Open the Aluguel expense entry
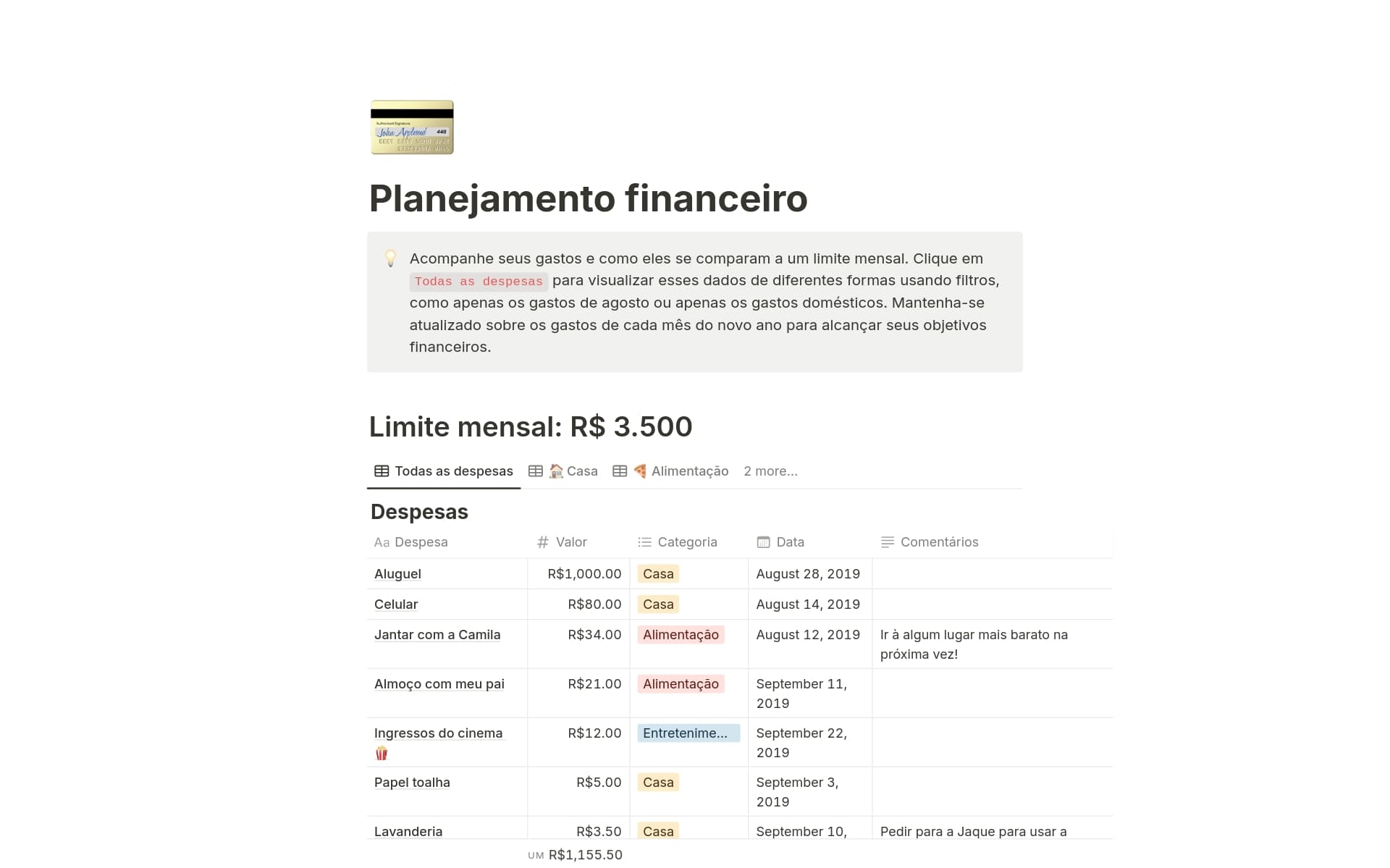The image size is (1390, 868). coord(397,574)
